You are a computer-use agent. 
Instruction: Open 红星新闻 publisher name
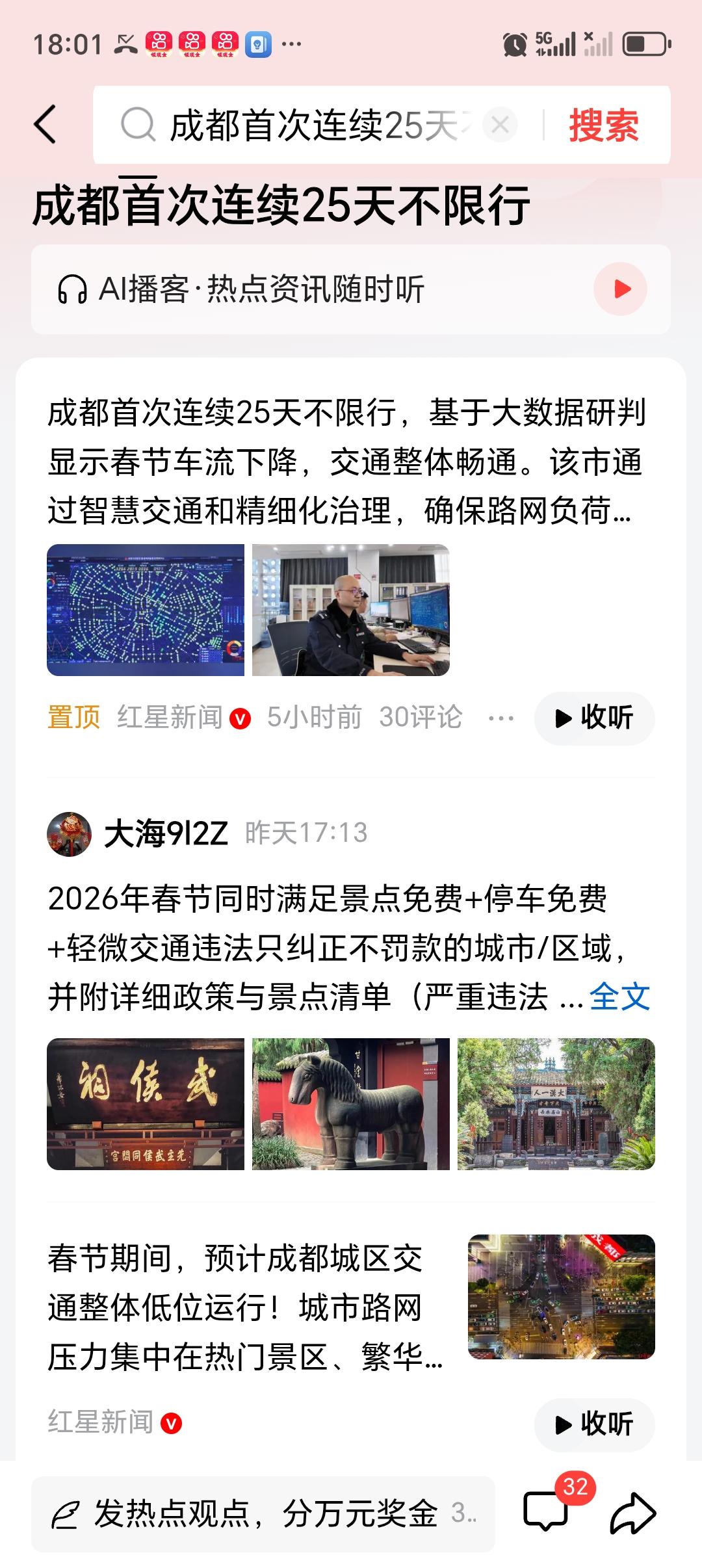point(171,716)
